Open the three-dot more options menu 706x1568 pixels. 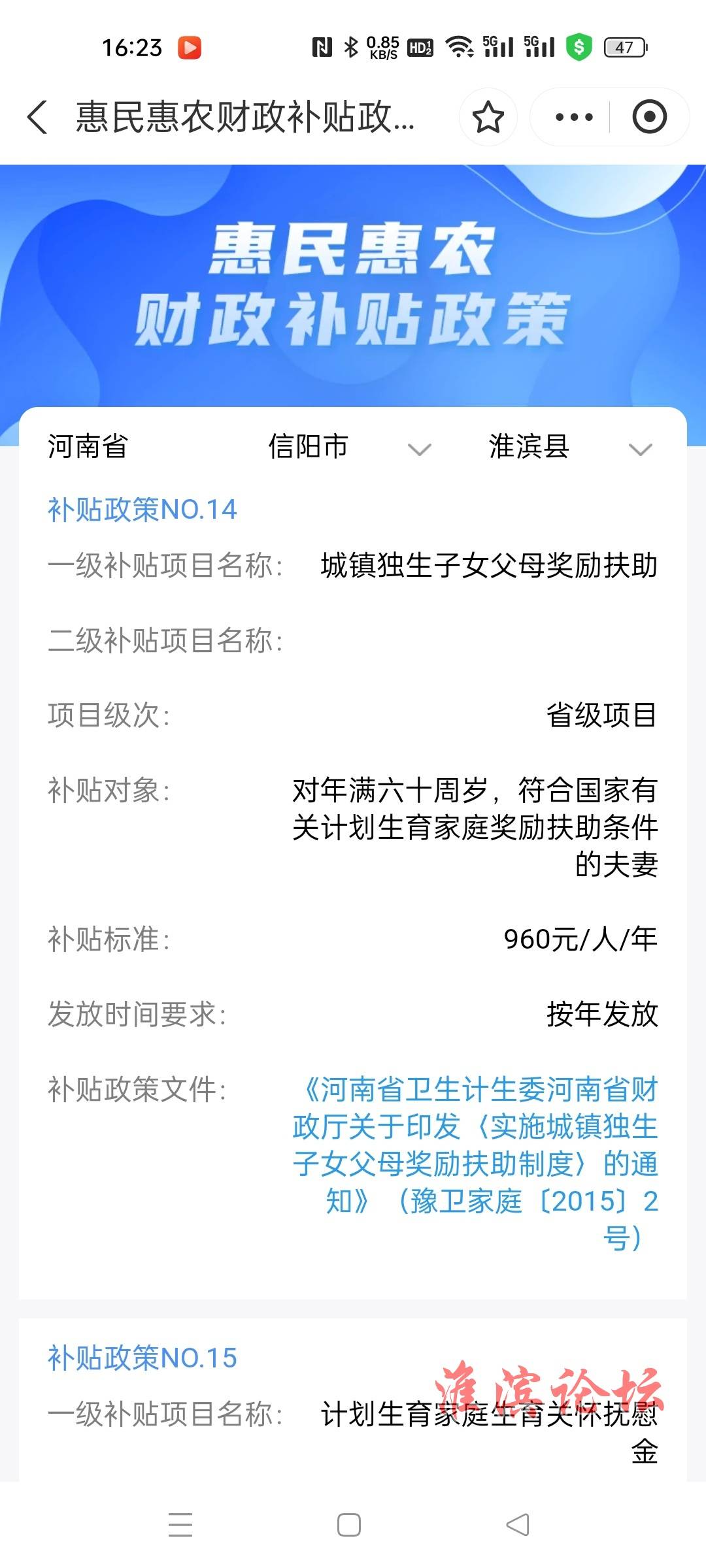tap(573, 117)
